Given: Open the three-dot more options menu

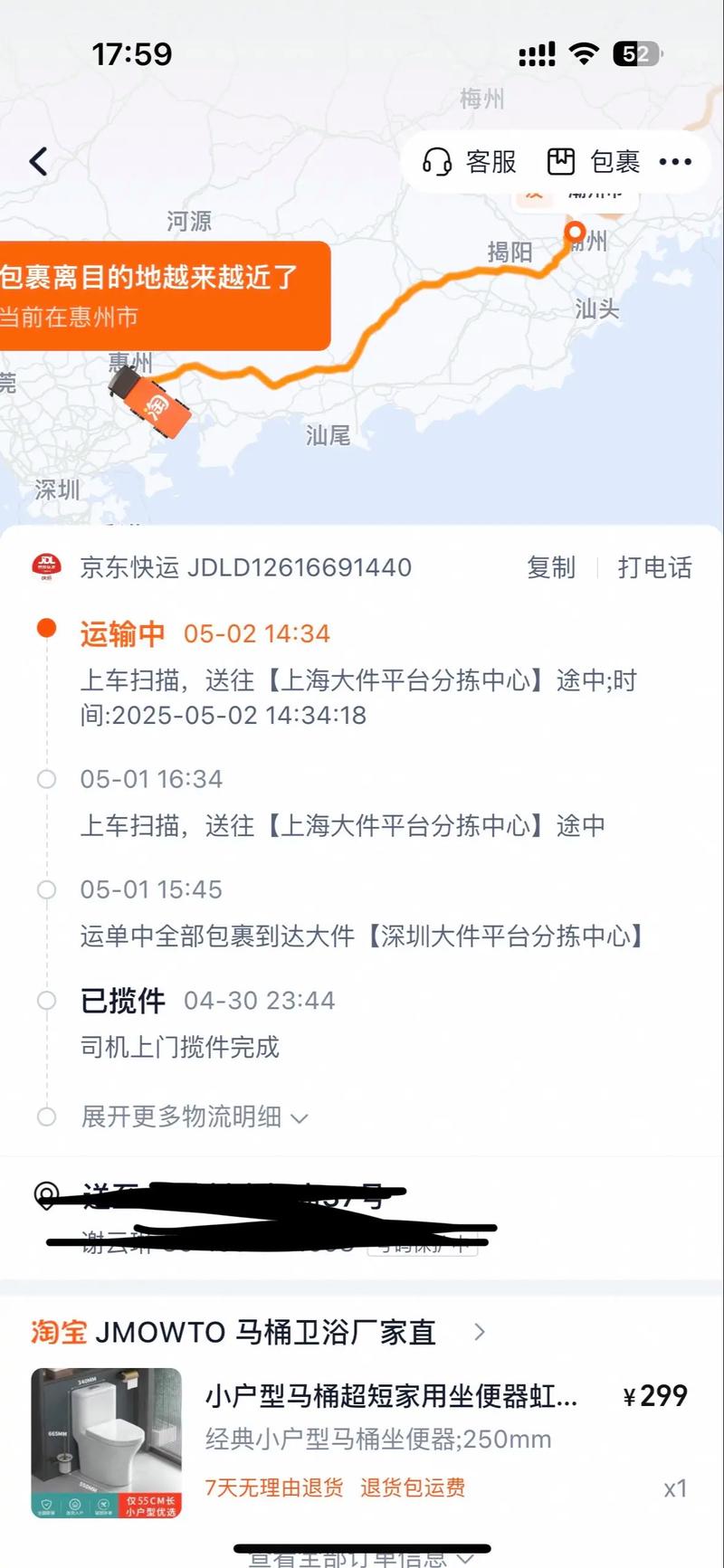Looking at the screenshot, I should coord(676,162).
